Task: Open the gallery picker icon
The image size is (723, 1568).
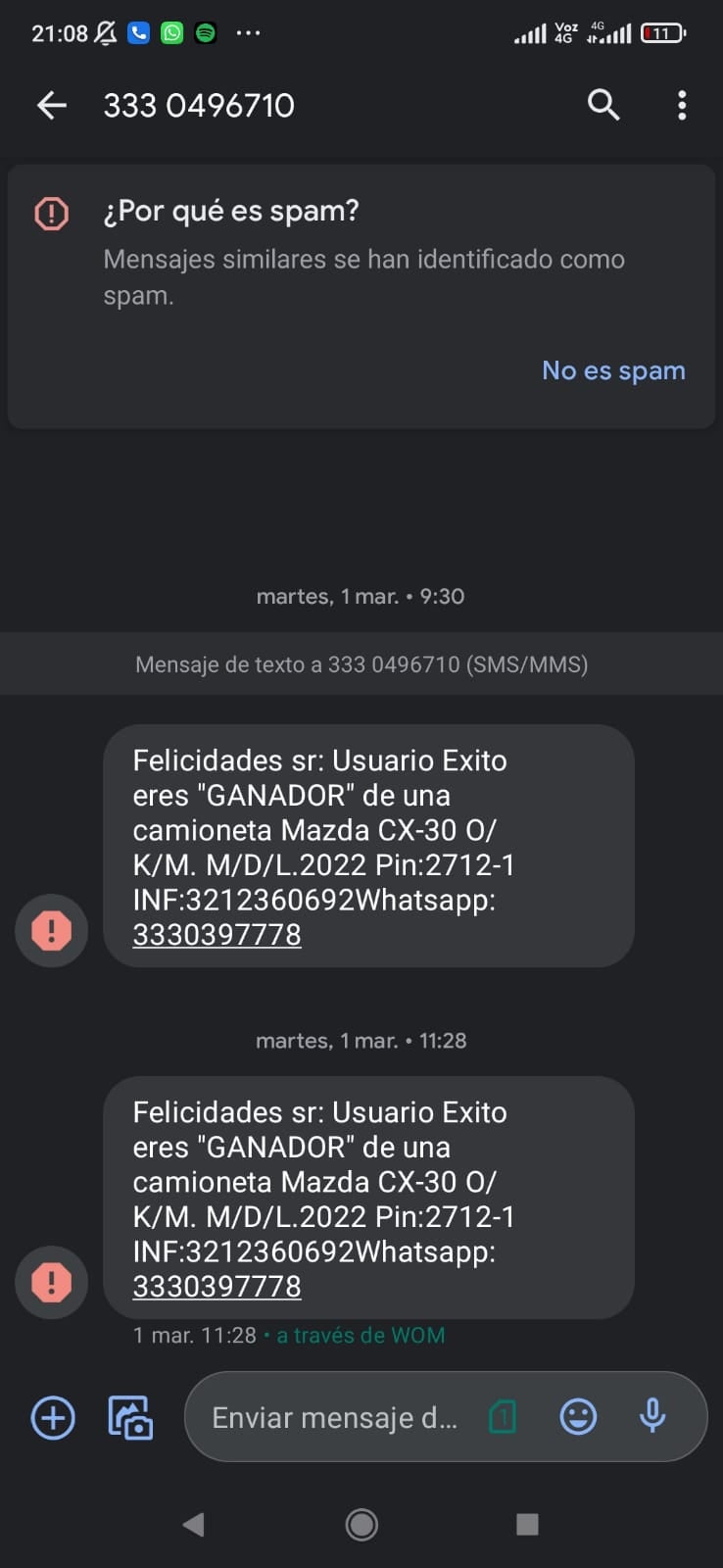Action: pyautogui.click(x=130, y=1417)
